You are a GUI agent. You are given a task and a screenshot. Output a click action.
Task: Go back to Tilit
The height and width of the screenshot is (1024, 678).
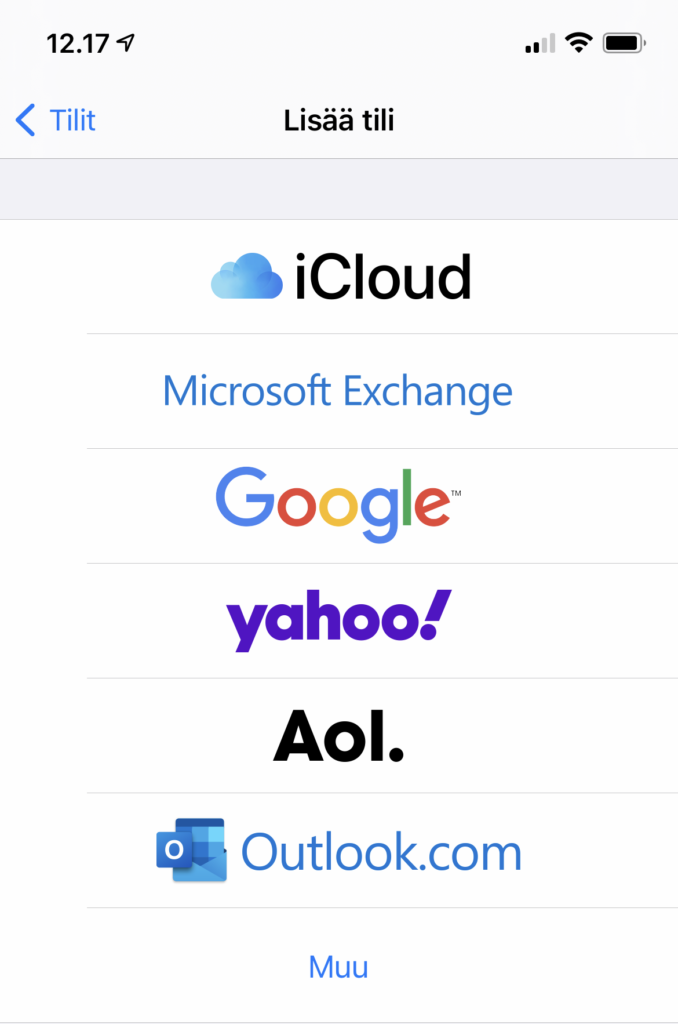pyautogui.click(x=57, y=121)
